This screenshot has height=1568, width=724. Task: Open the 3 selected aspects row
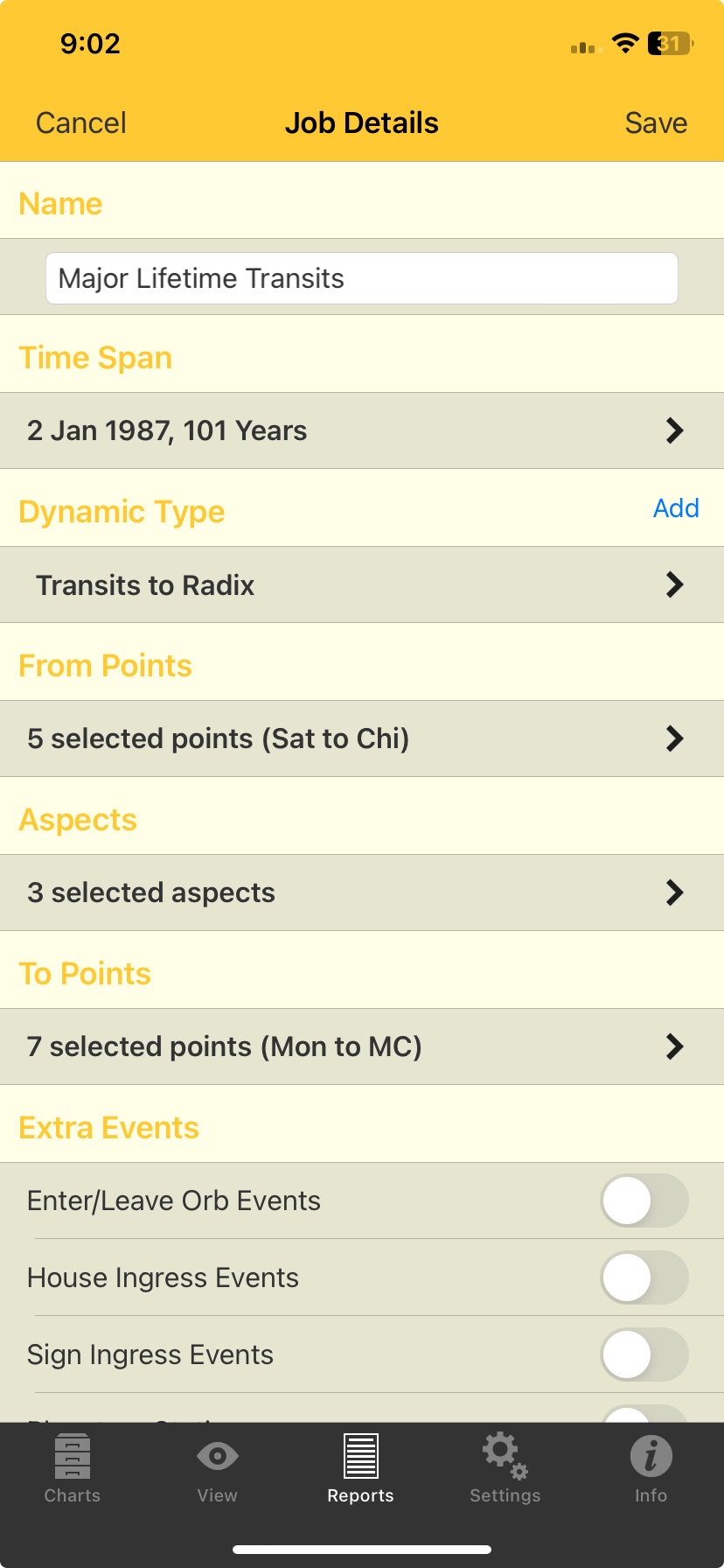click(x=362, y=892)
